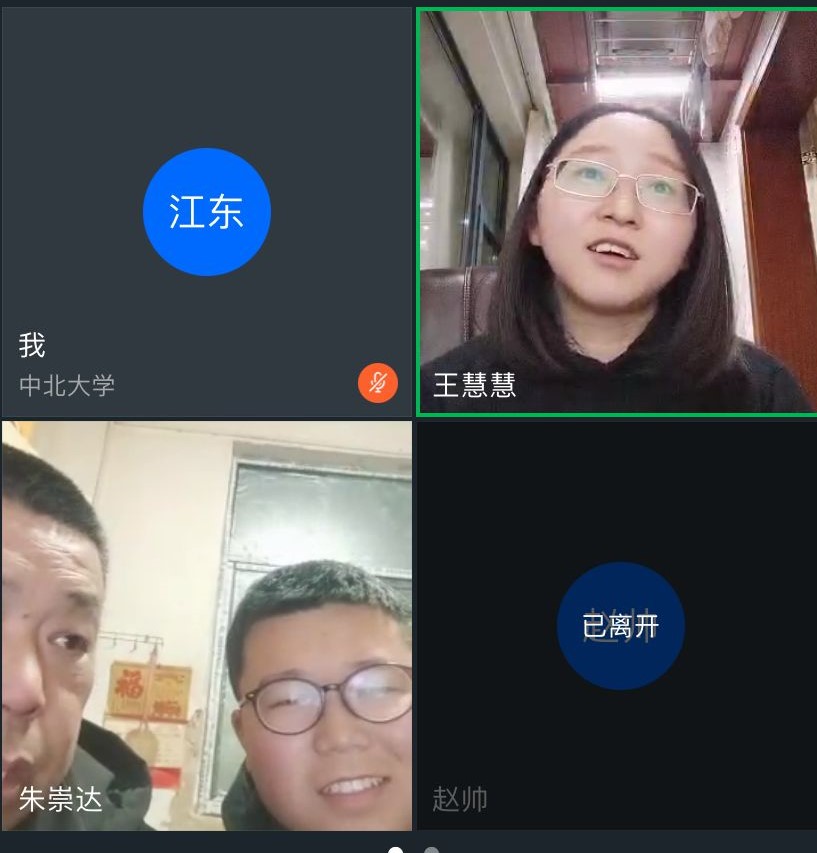Jump to the second page indicator dot
Screen dimensions: 817x853
click(x=431, y=850)
